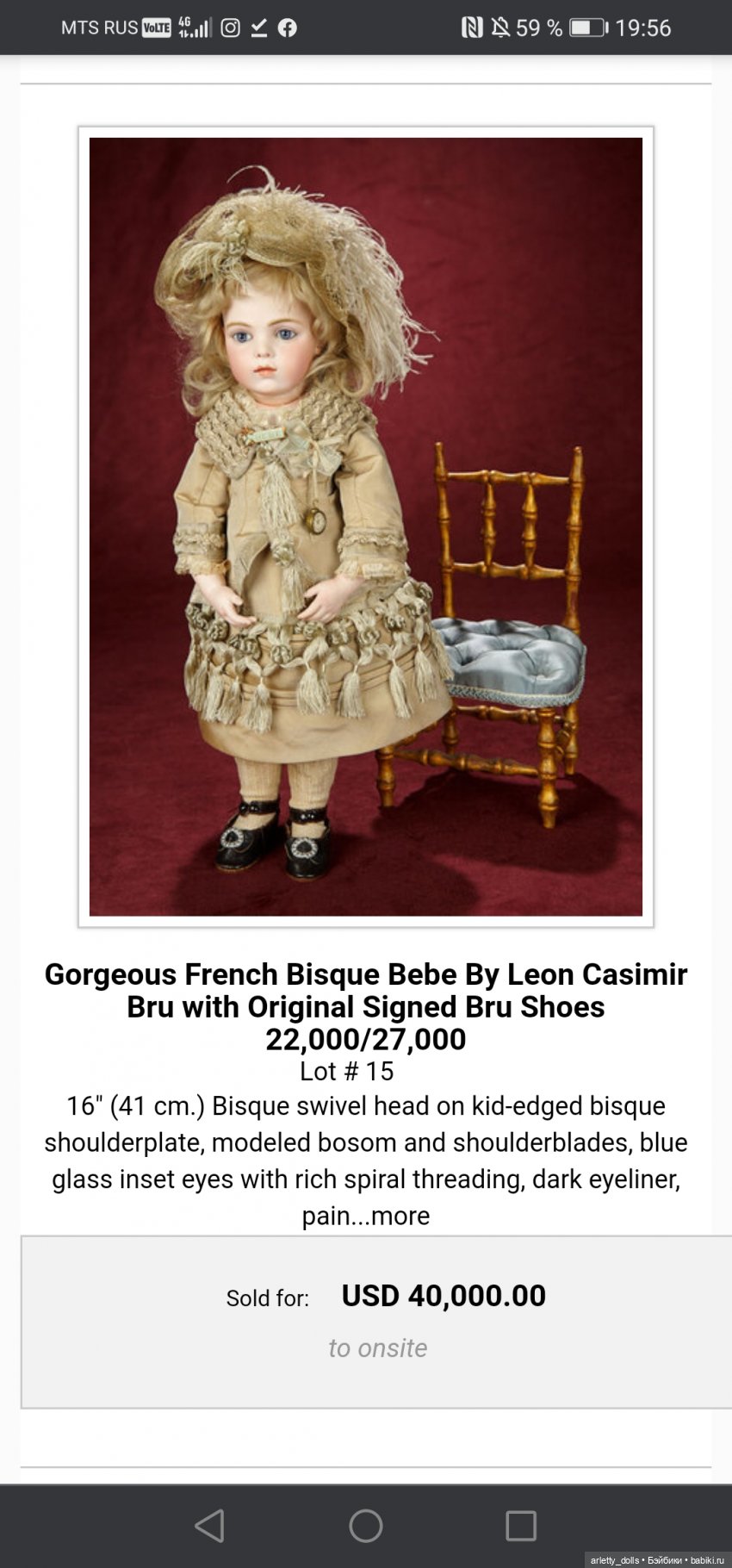Open the Gorgeous French Bisque Bebe lot title
The width and height of the screenshot is (732, 1568).
click(x=366, y=990)
